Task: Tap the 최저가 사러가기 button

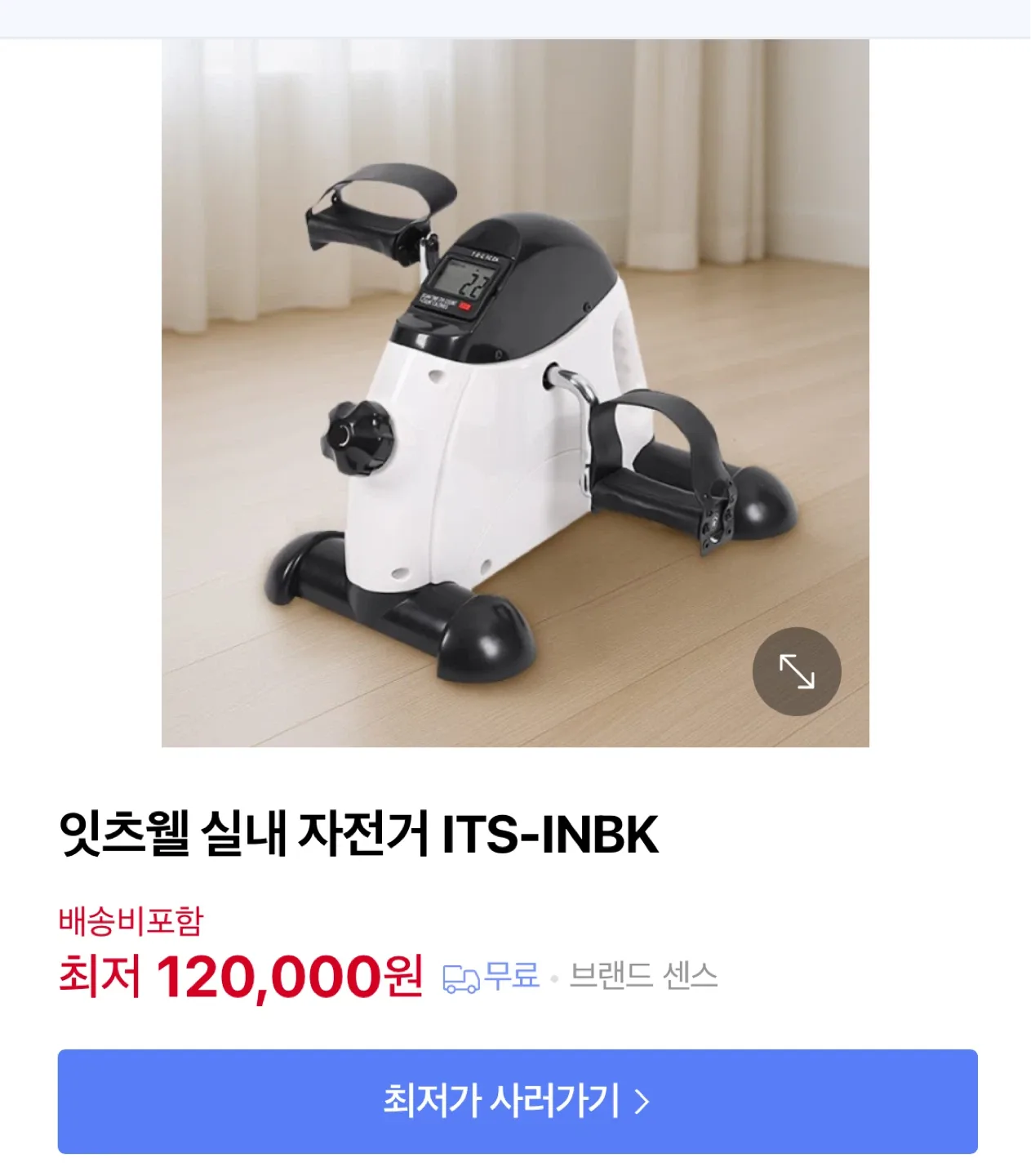Action: [518, 1100]
